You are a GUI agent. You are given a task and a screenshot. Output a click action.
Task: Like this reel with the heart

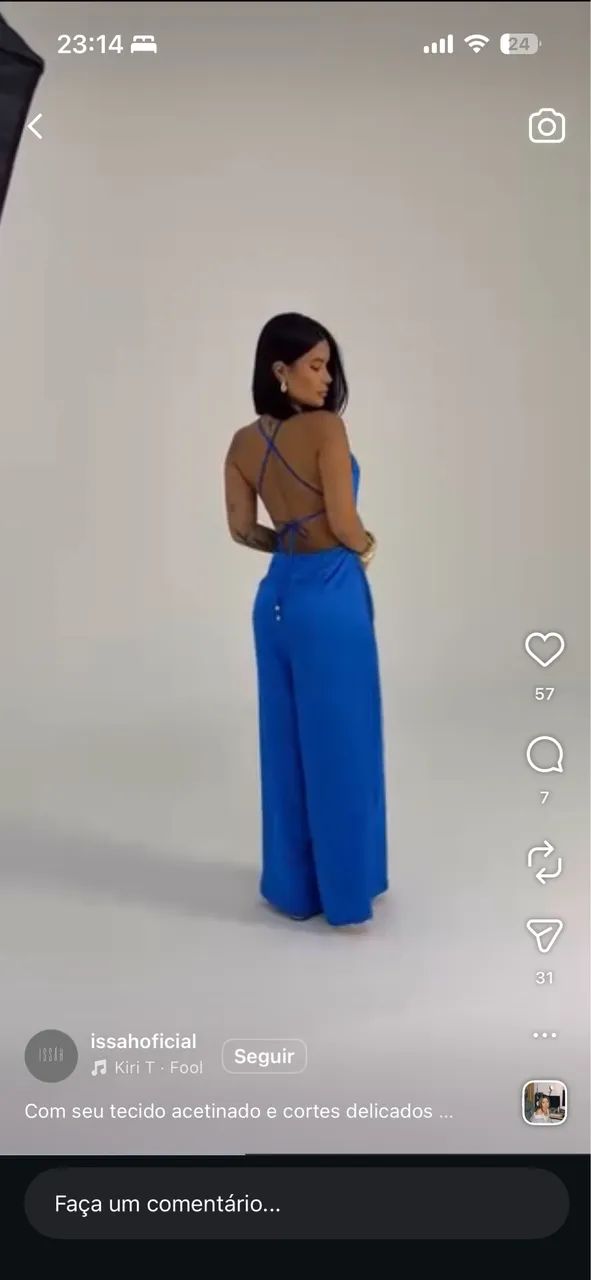tap(545, 650)
